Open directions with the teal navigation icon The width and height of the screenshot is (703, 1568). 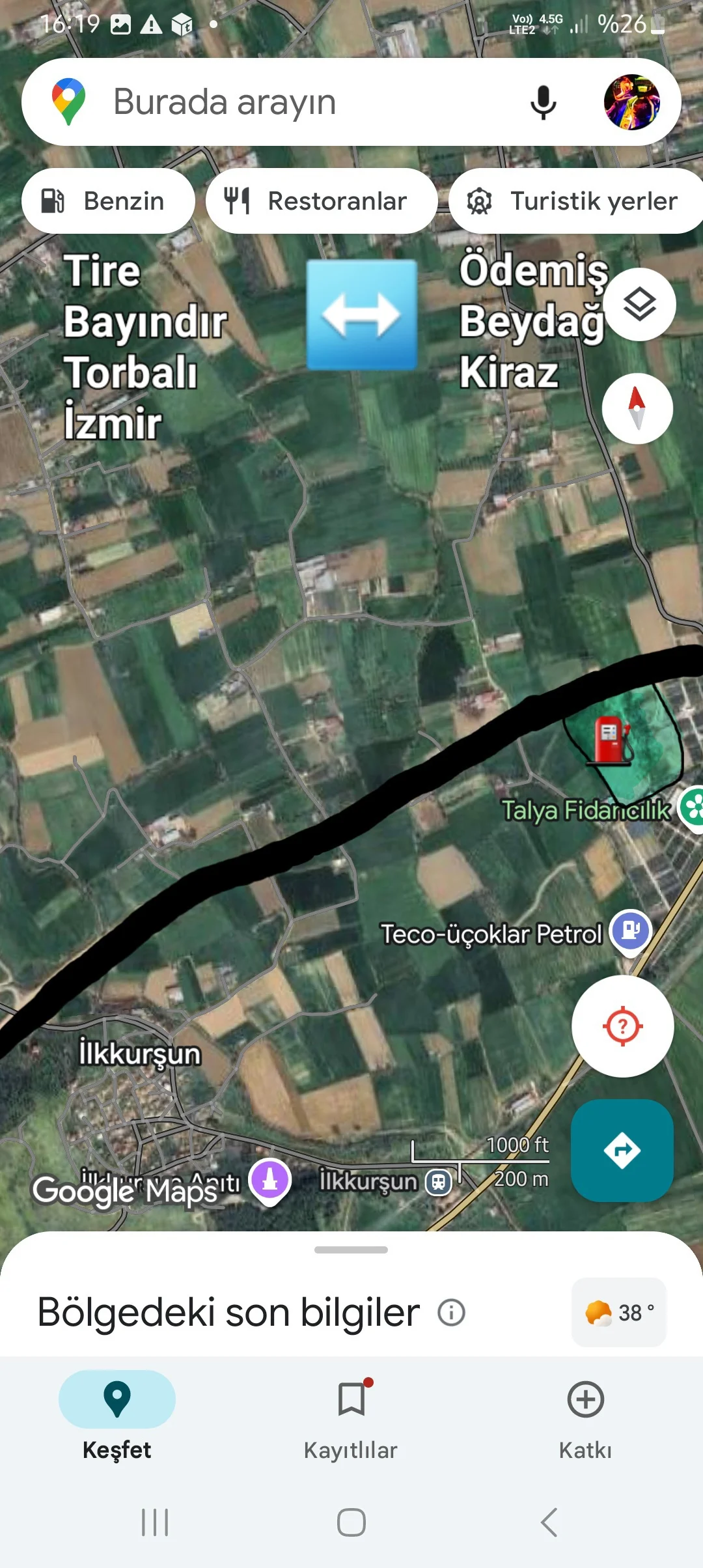(x=622, y=1149)
